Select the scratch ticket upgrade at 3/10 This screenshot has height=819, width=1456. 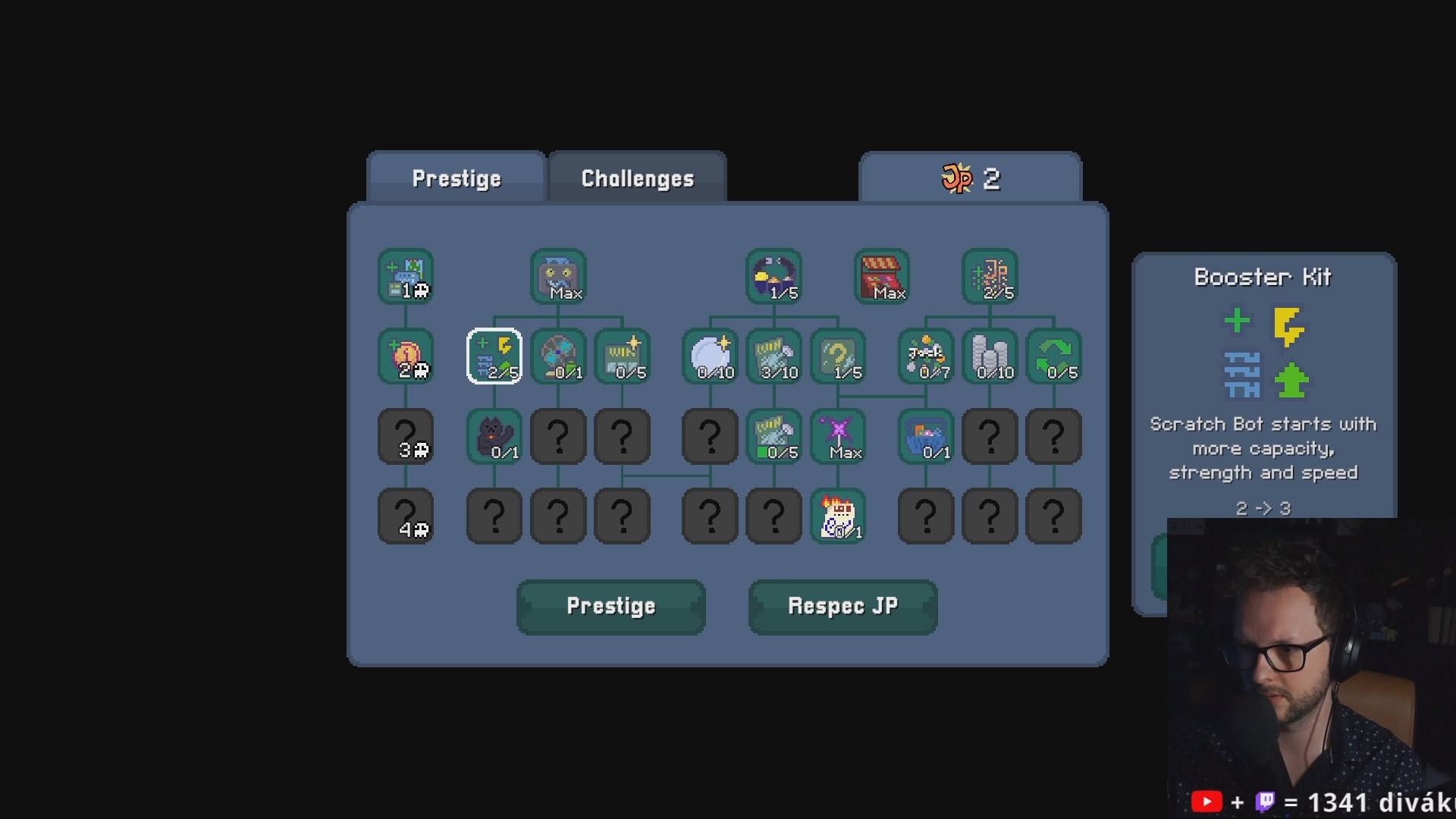(x=773, y=356)
